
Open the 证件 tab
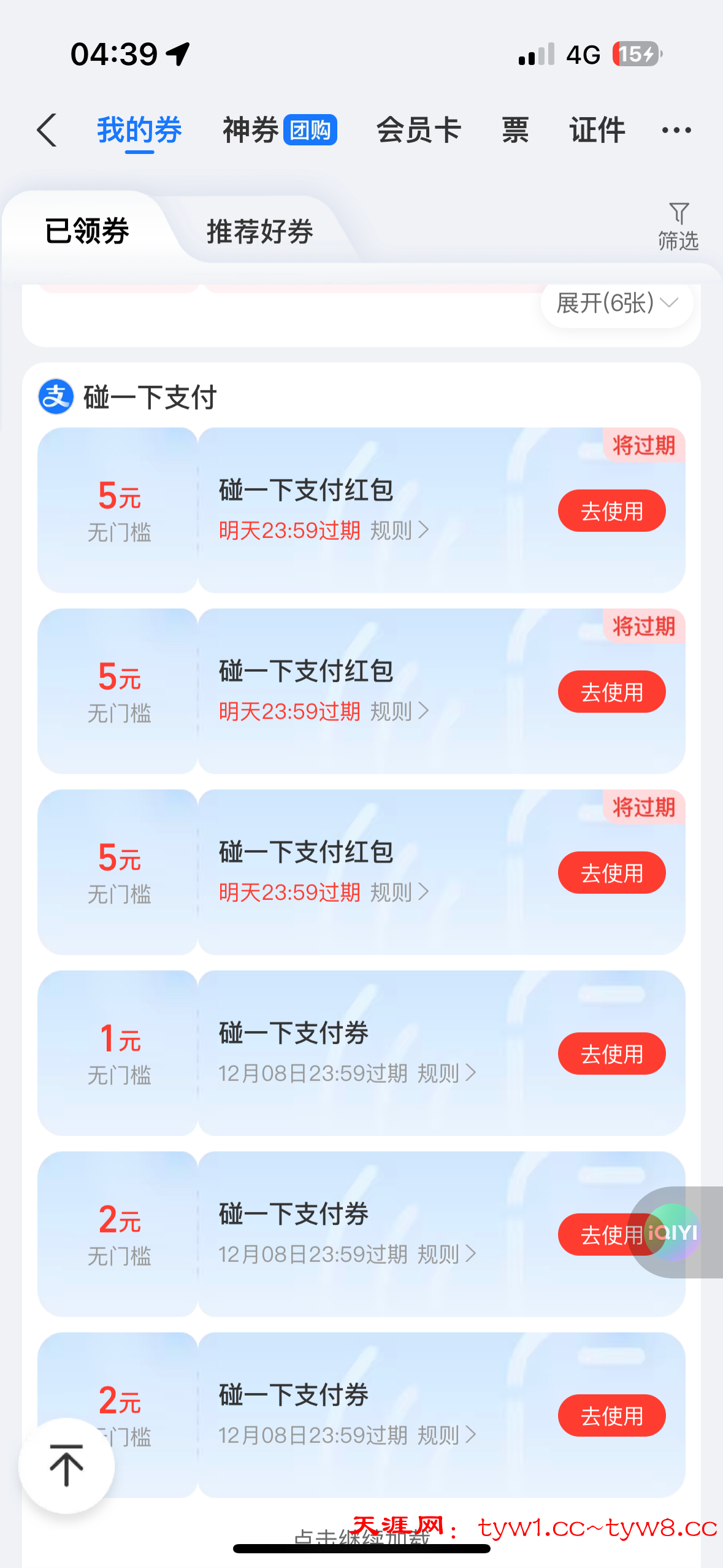click(x=597, y=130)
